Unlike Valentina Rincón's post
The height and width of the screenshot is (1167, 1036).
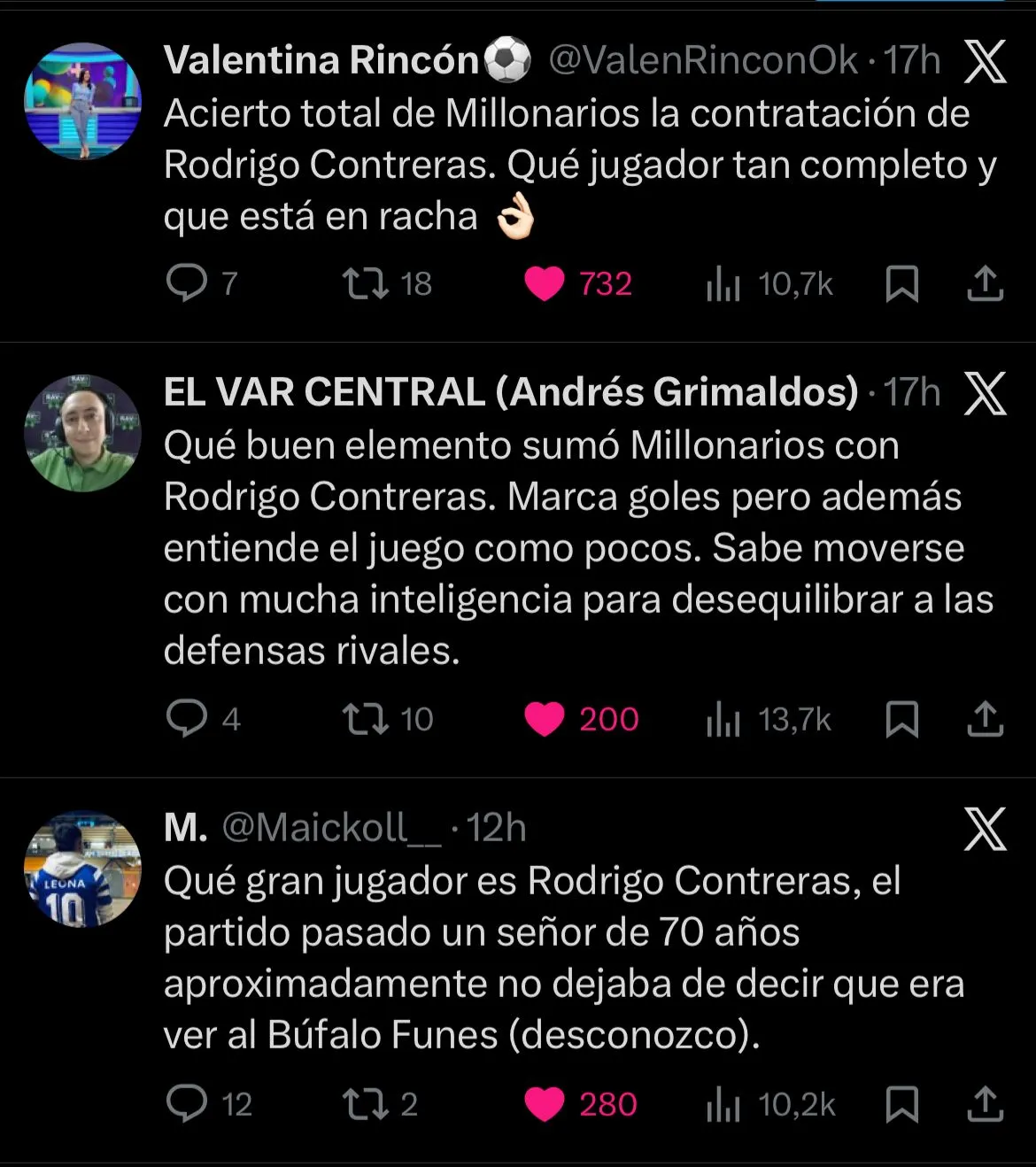pos(545,284)
